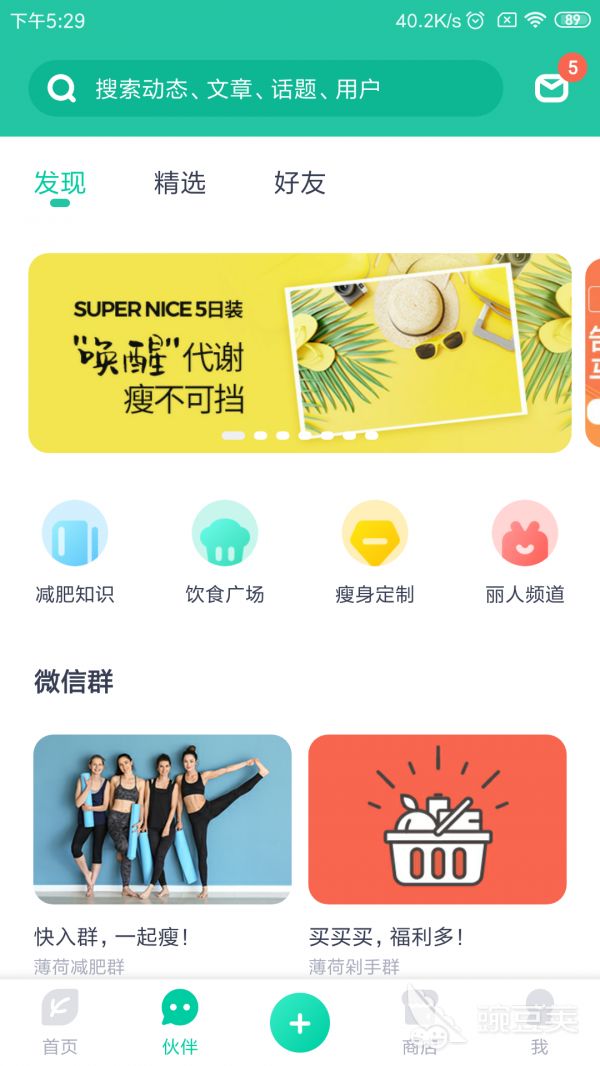Open the 薄荷剁手群 shopping group card
Viewport: 600px width, 1066px height.
(438, 855)
